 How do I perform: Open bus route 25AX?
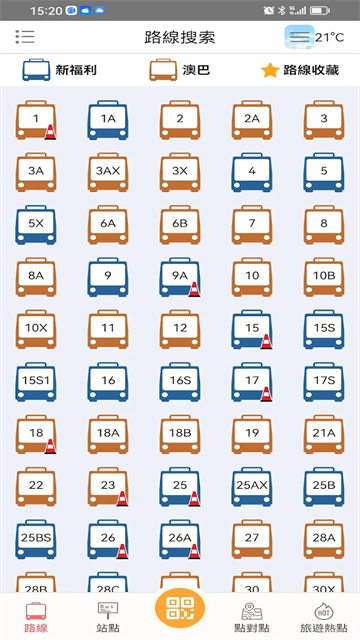tap(252, 487)
